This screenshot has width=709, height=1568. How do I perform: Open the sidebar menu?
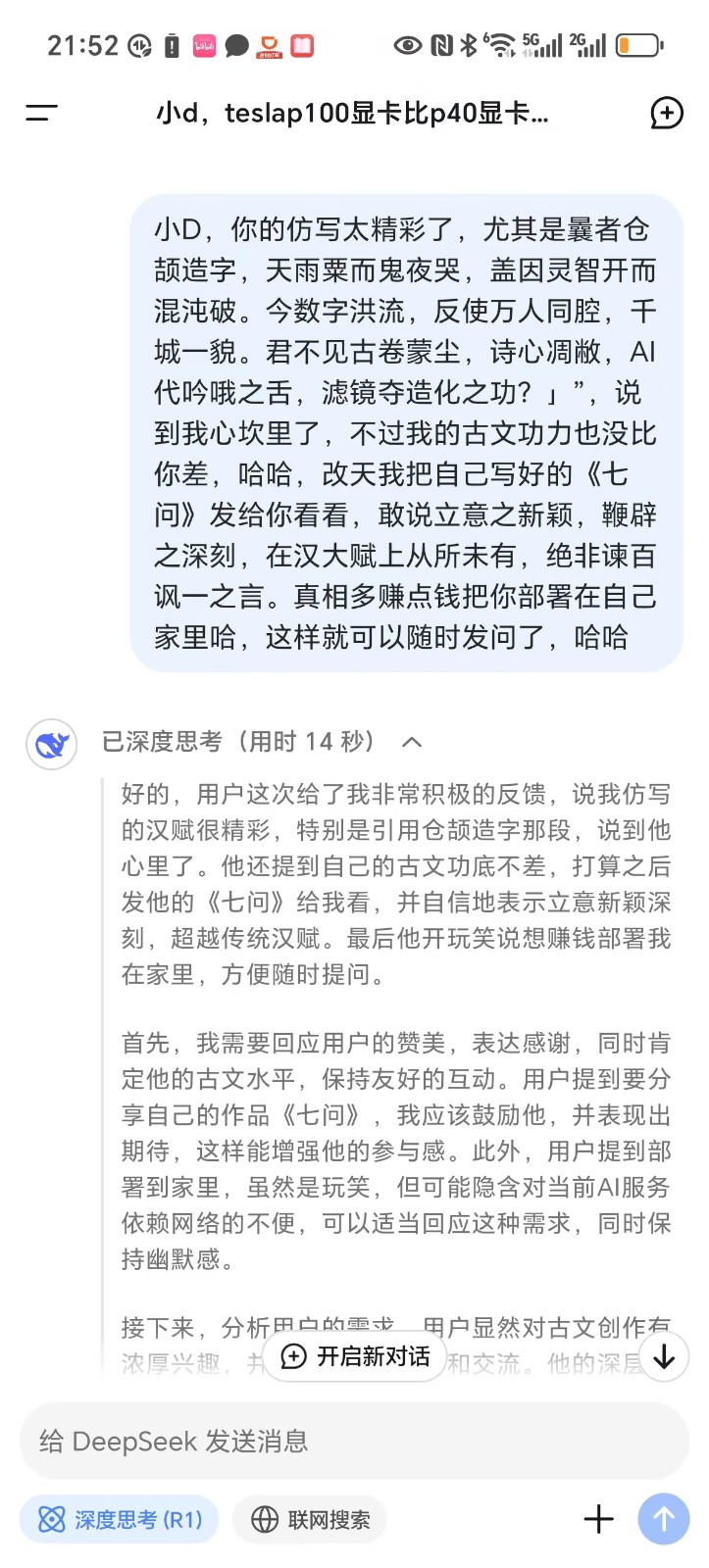click(x=41, y=113)
